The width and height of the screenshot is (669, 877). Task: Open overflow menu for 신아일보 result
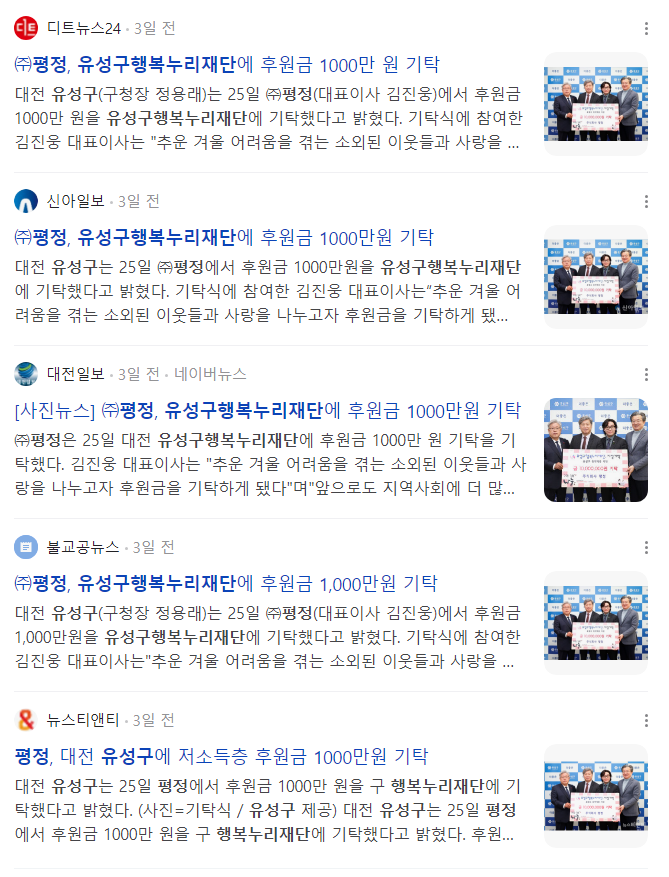[647, 202]
